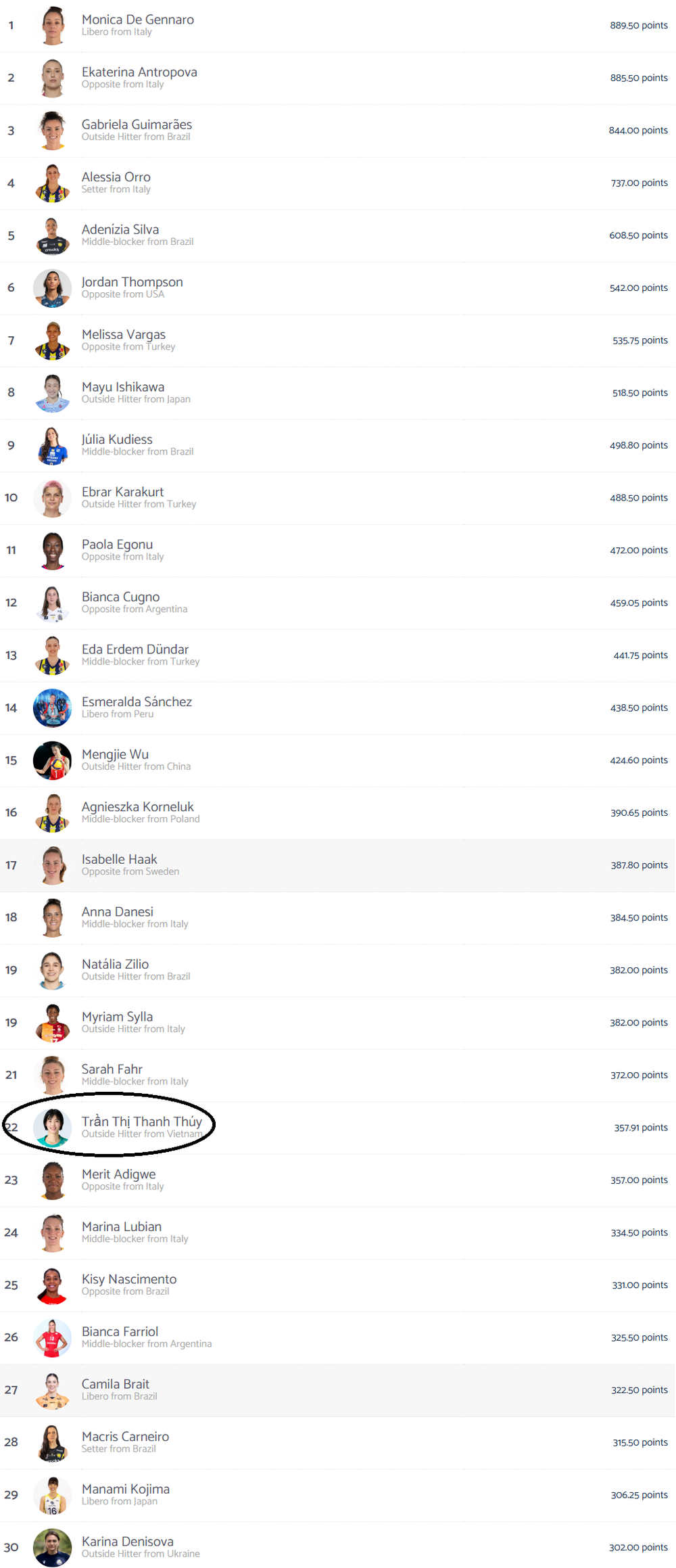Open Monica De Gennaro's player profile
This screenshot has width=676, height=1568.
[137, 20]
